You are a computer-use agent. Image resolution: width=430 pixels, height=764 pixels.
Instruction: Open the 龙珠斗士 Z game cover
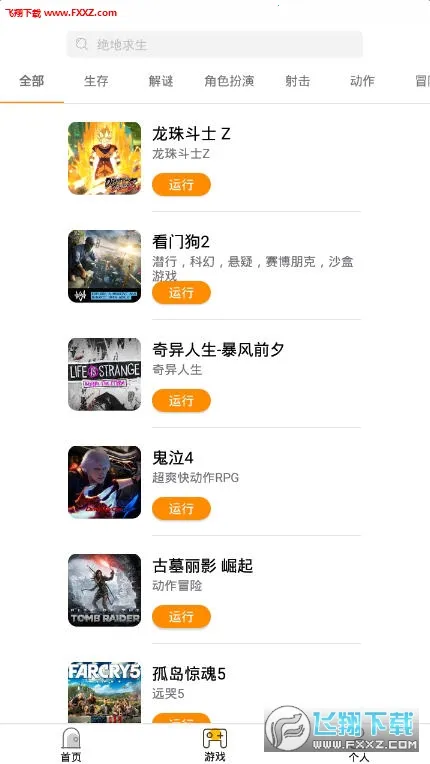[104, 158]
